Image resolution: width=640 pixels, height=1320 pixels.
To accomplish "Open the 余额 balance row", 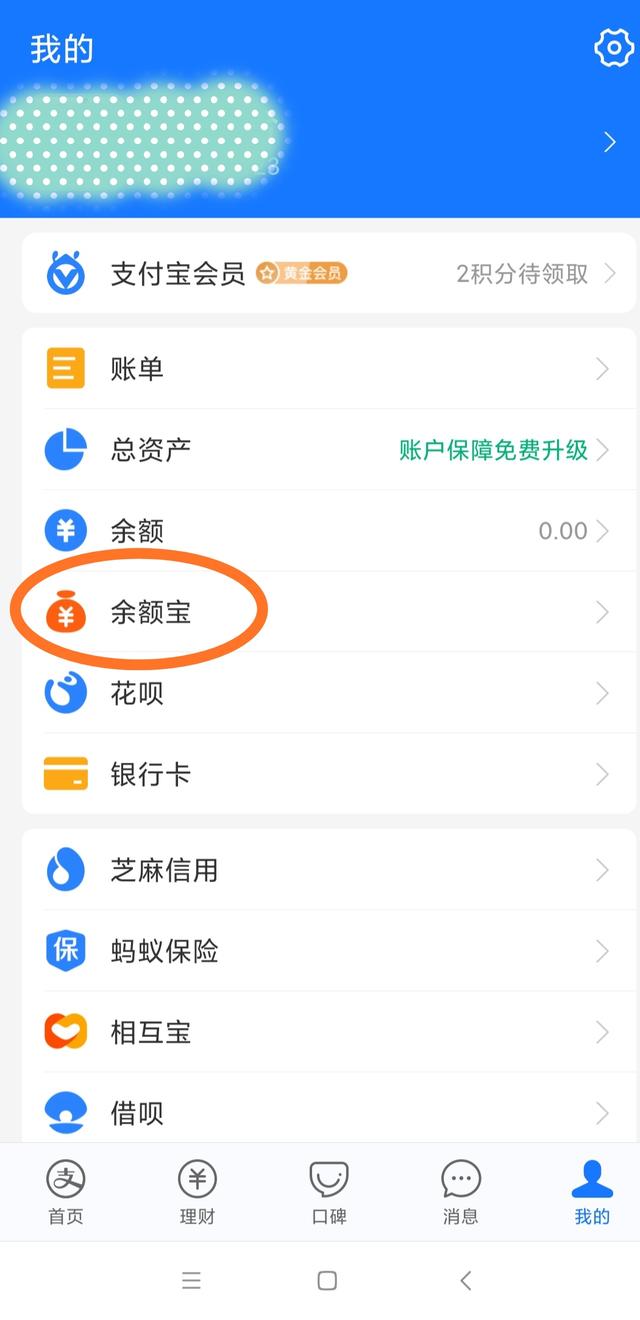I will [x=329, y=531].
